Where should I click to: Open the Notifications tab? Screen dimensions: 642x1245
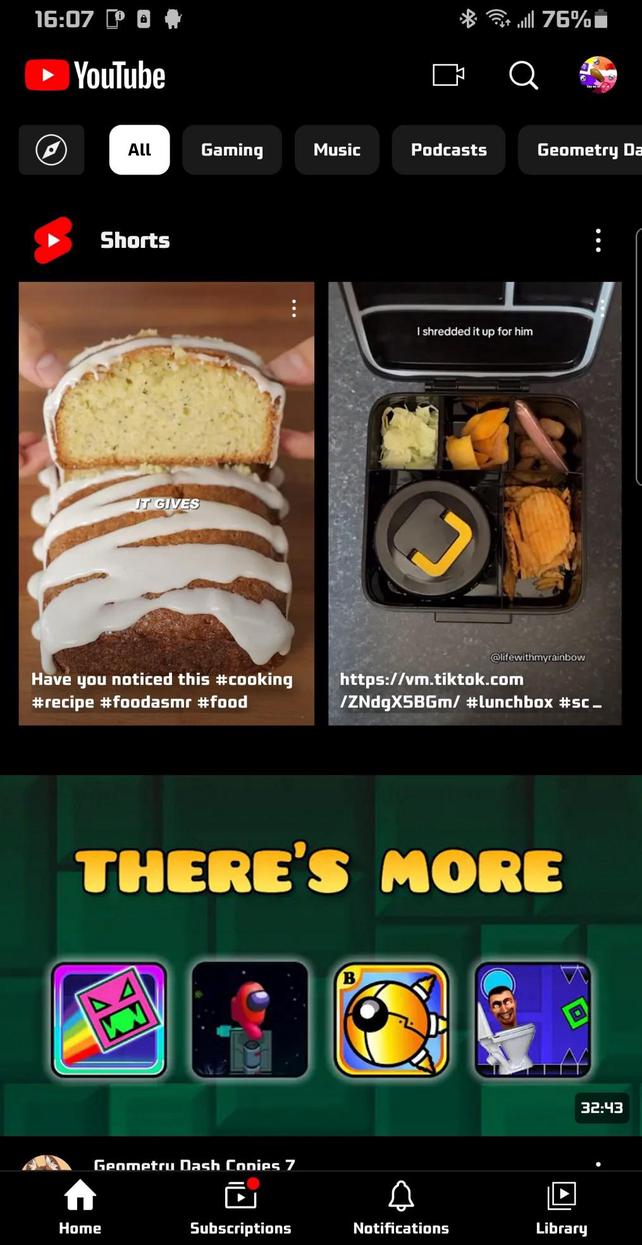401,1207
